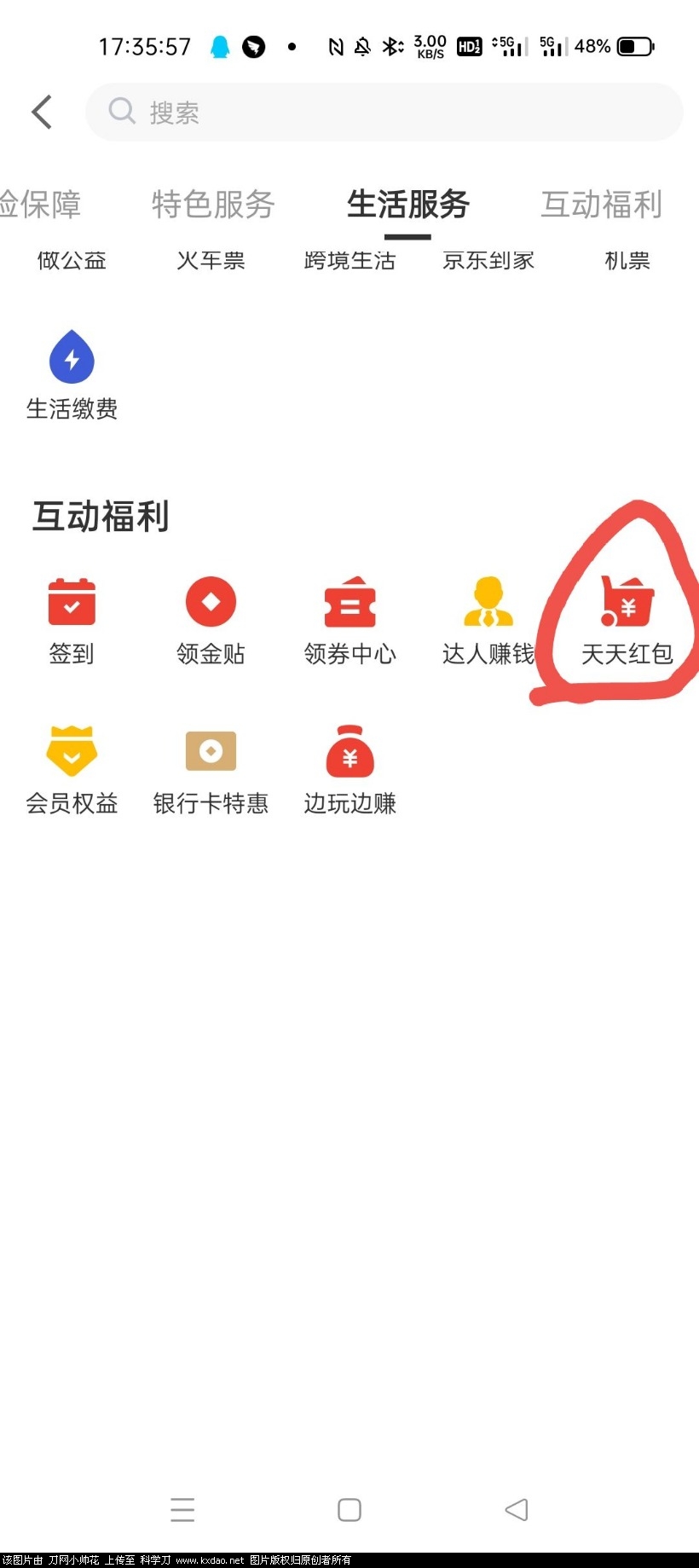Viewport: 699px width, 1568px height.
Task: Switch to the 特色服务 tab
Action: tap(213, 205)
